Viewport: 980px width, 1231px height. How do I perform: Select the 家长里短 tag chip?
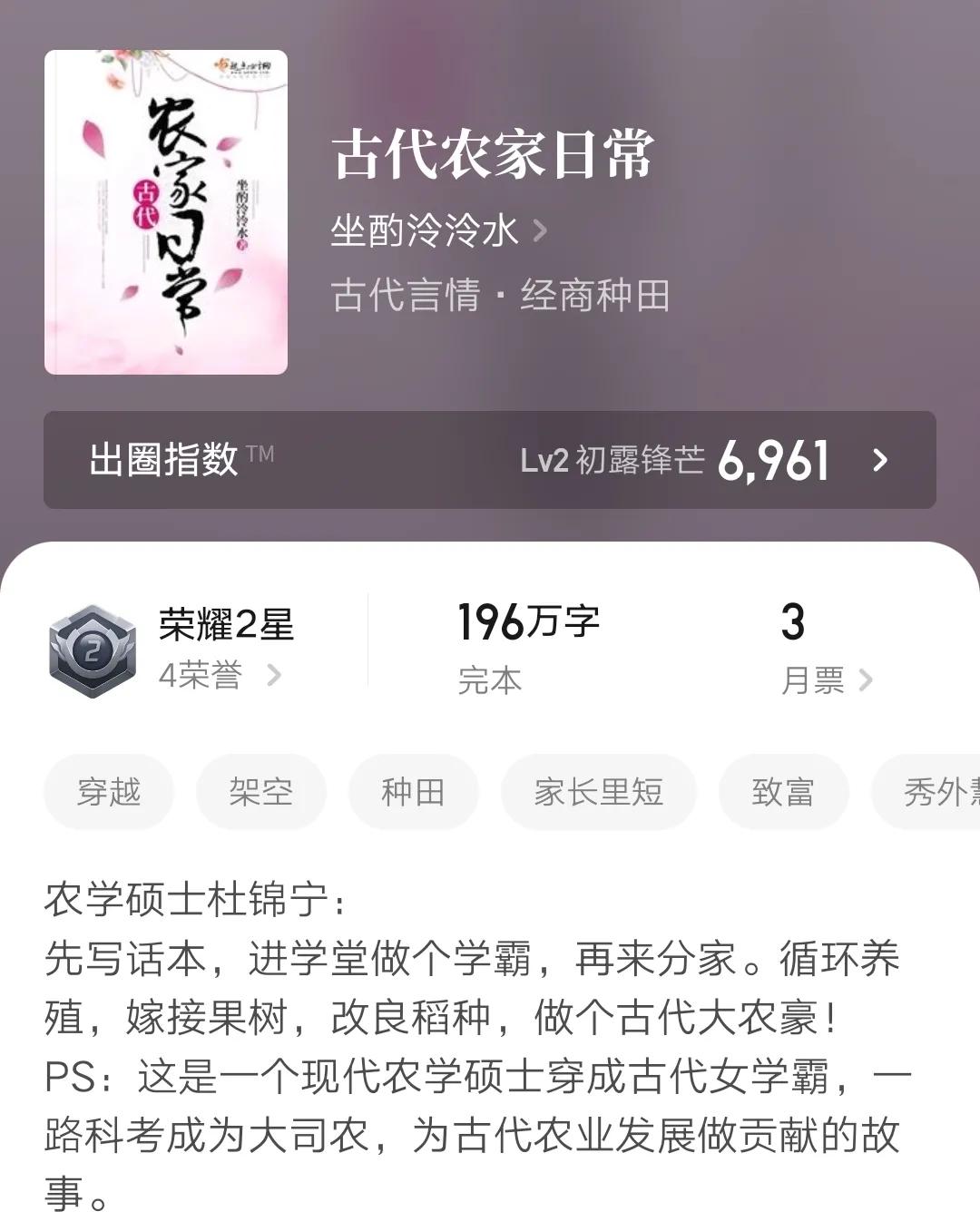click(x=599, y=791)
